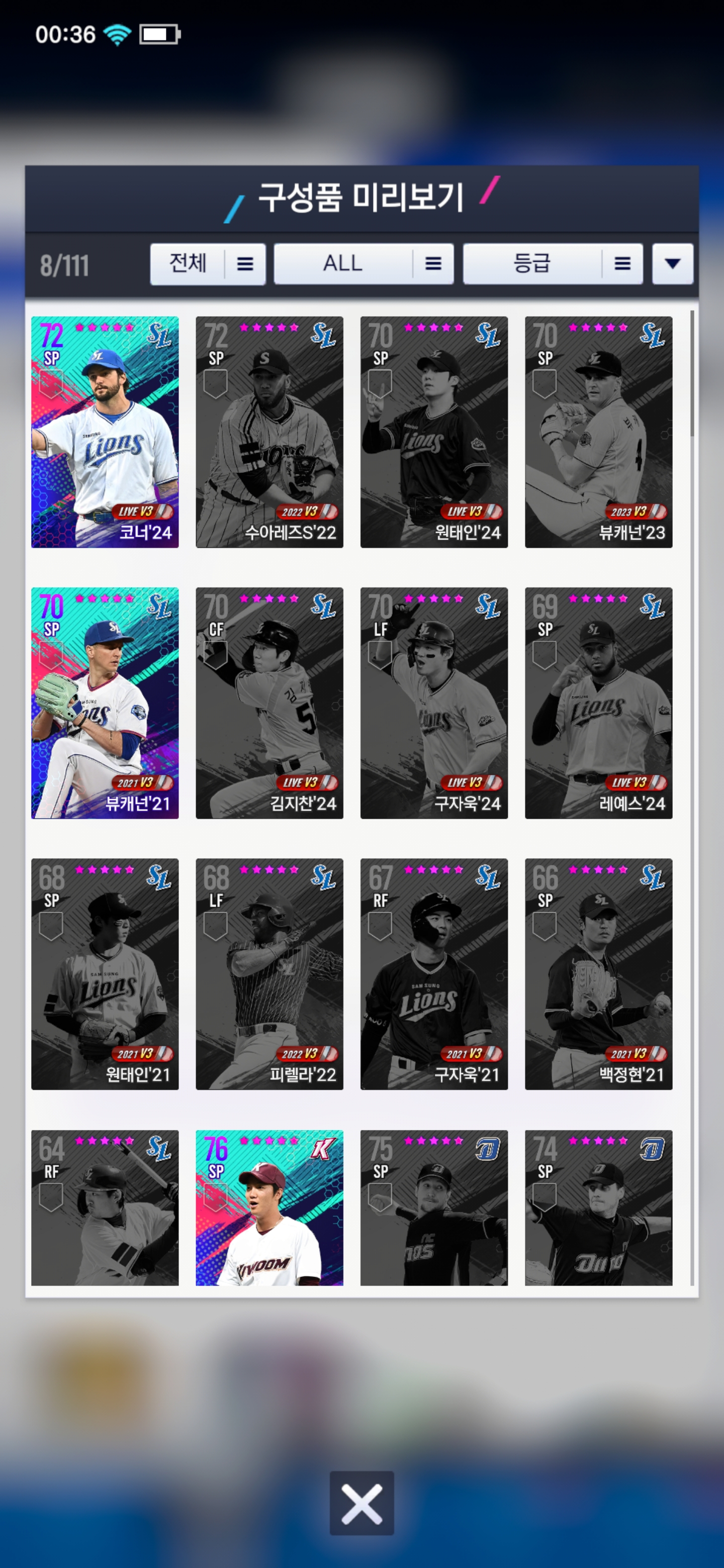Image resolution: width=724 pixels, height=1568 pixels.
Task: Close the 구성품 미리보기 popup
Action: click(361, 1503)
